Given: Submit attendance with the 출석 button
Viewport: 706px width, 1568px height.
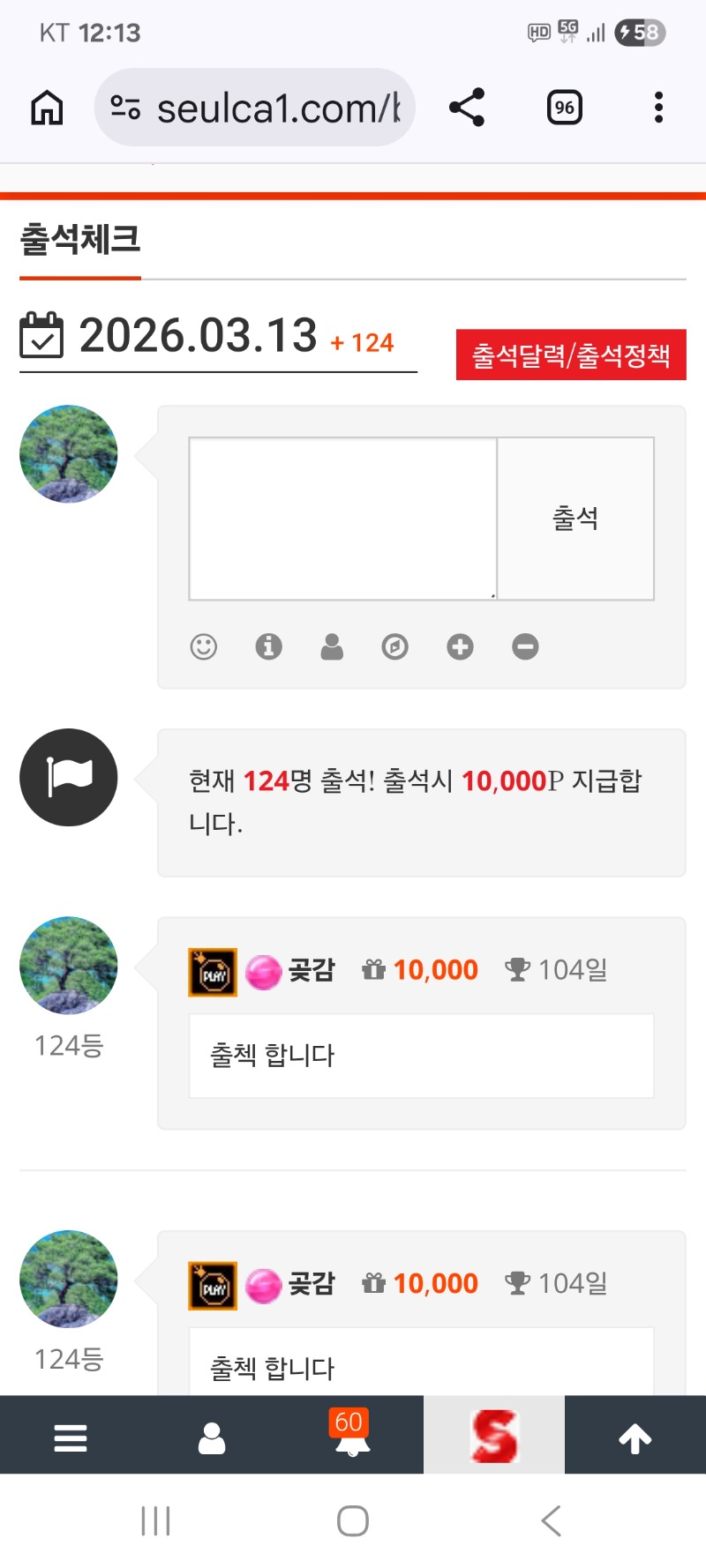Looking at the screenshot, I should coord(575,519).
